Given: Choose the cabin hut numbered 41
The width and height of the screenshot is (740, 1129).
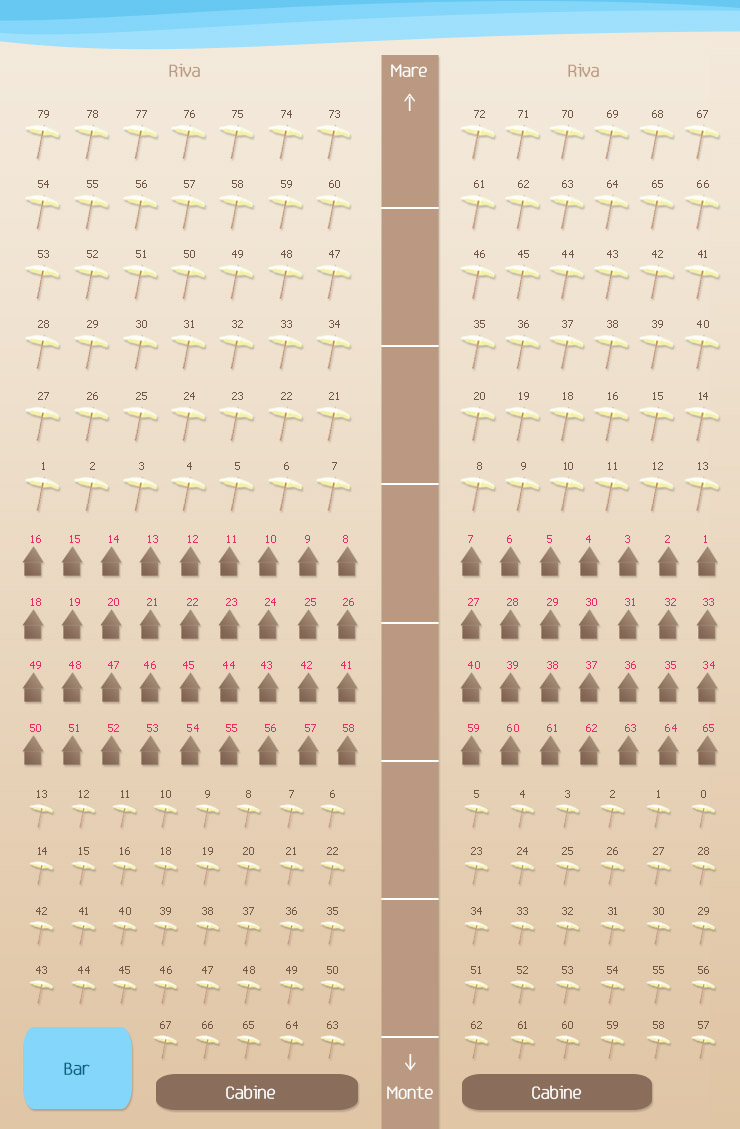Looking at the screenshot, I should (x=346, y=687).
